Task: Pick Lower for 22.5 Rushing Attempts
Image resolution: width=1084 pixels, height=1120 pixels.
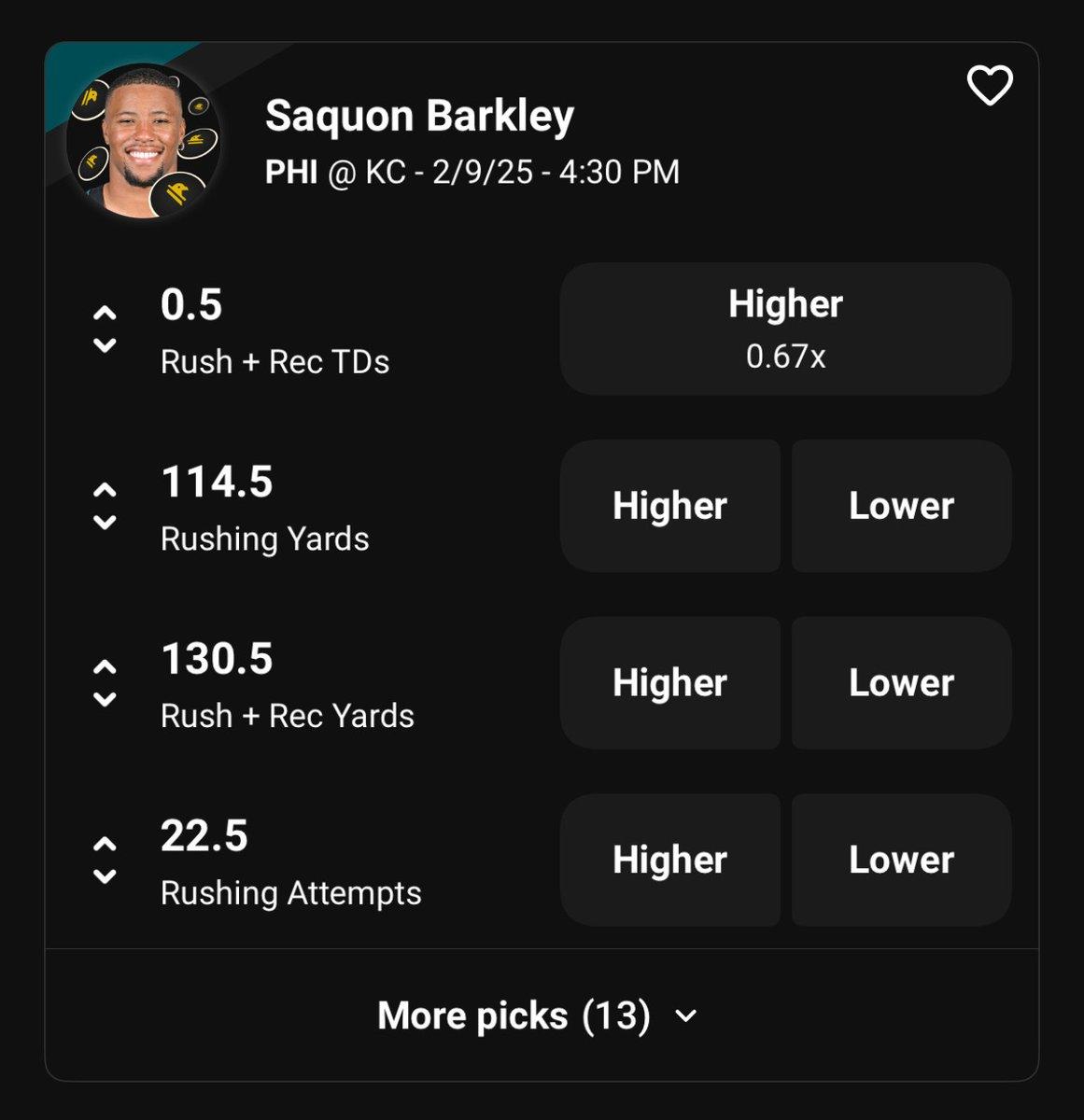Action: [901, 860]
